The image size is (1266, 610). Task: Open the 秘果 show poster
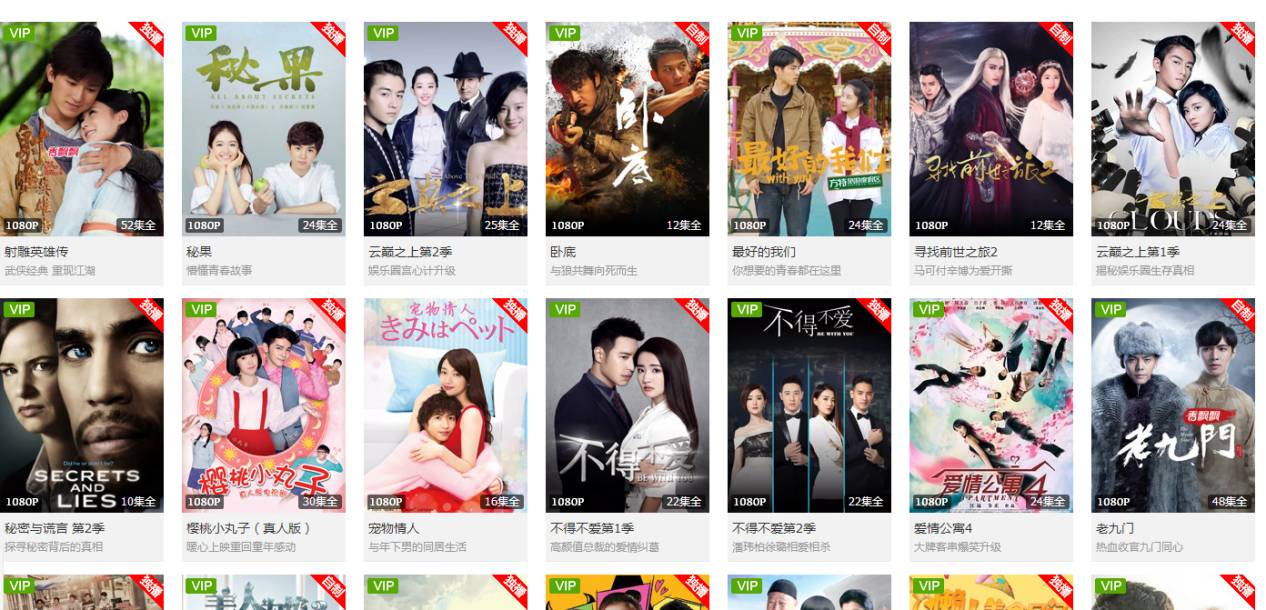pos(263,129)
